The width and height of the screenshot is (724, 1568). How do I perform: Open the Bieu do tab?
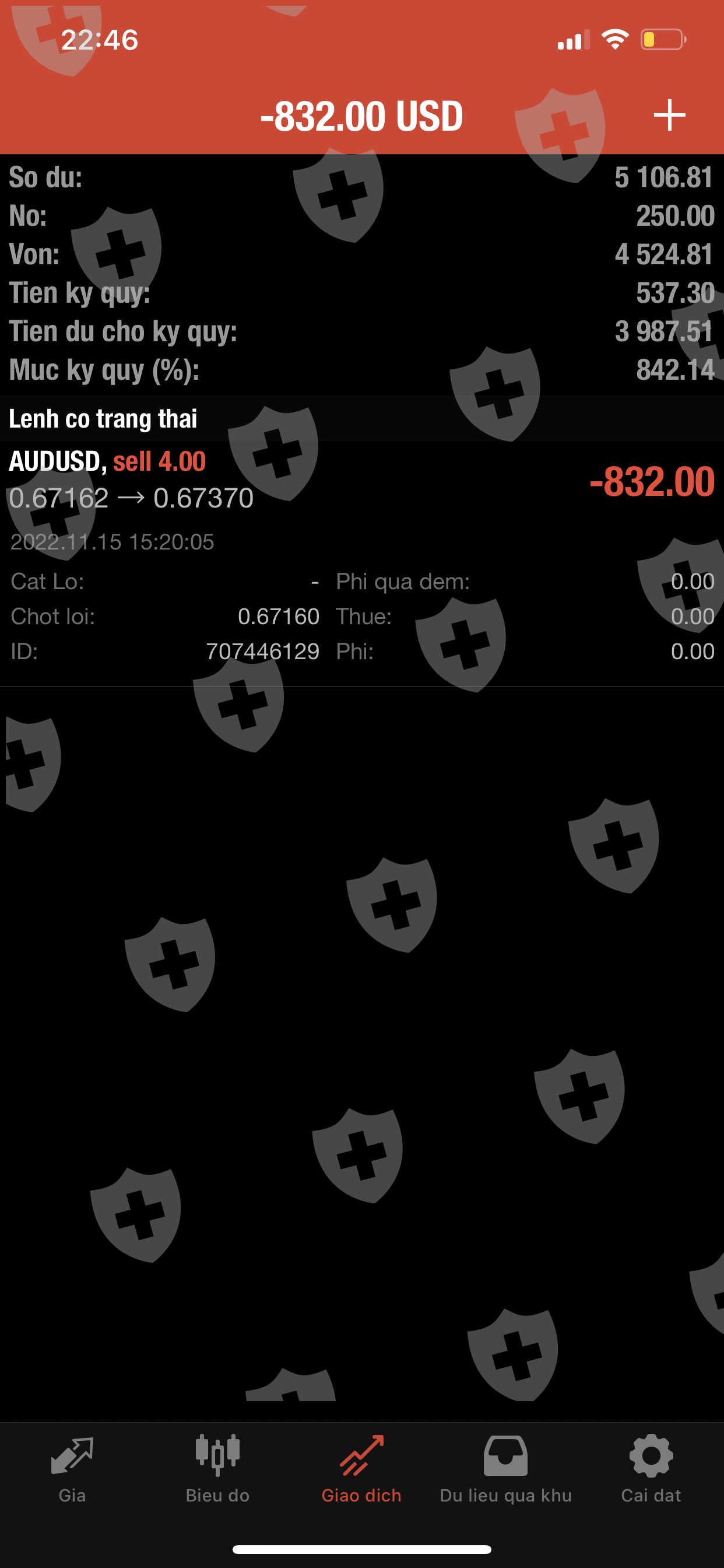point(217,1468)
